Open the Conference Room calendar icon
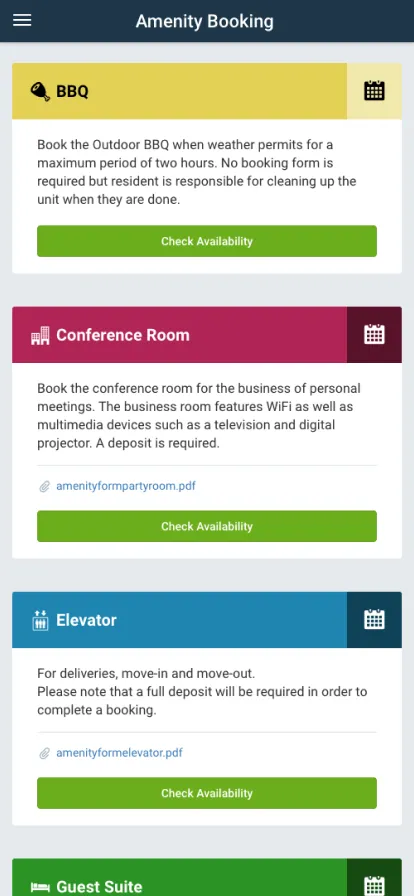 (x=374, y=334)
